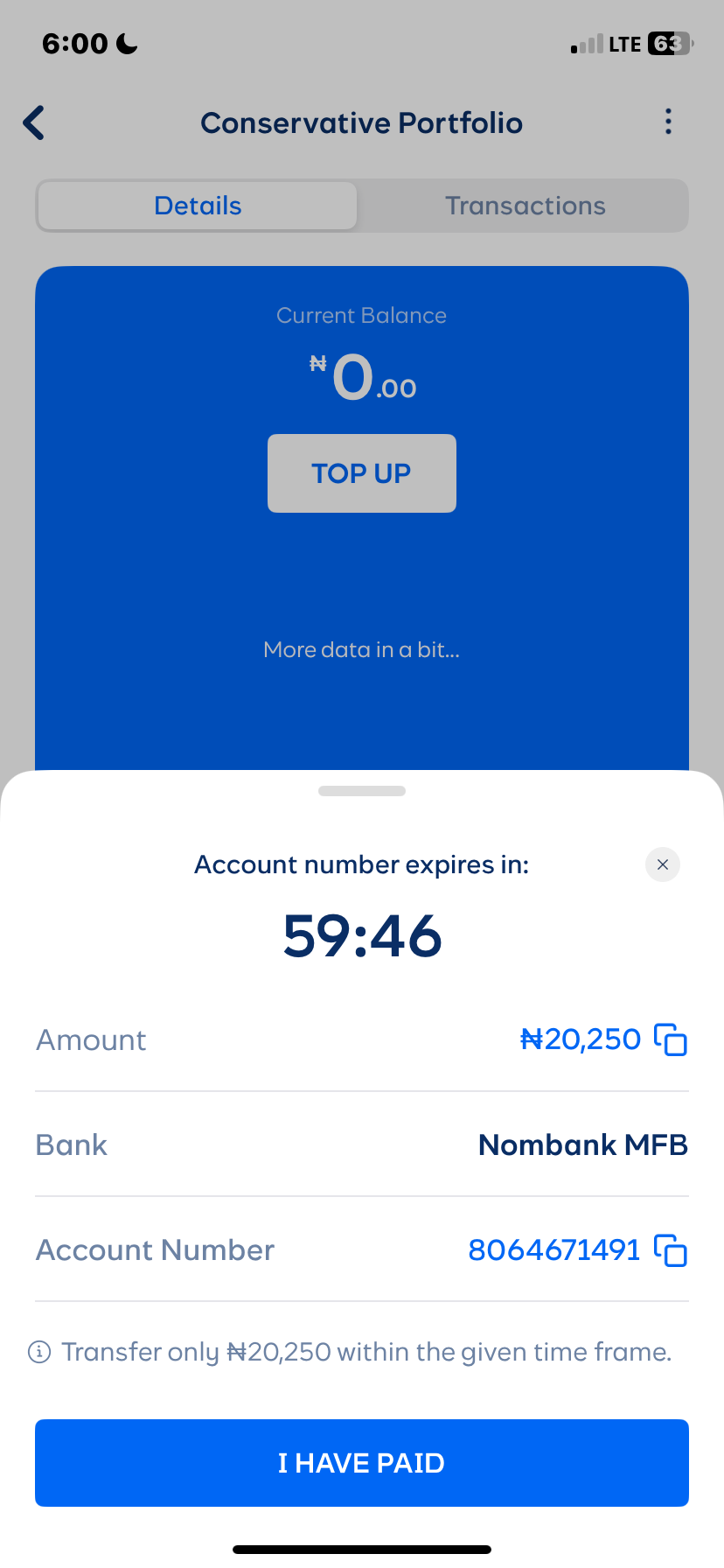Tap the 59:46 countdown timer
This screenshot has height=1568, width=724.
pyautogui.click(x=361, y=935)
